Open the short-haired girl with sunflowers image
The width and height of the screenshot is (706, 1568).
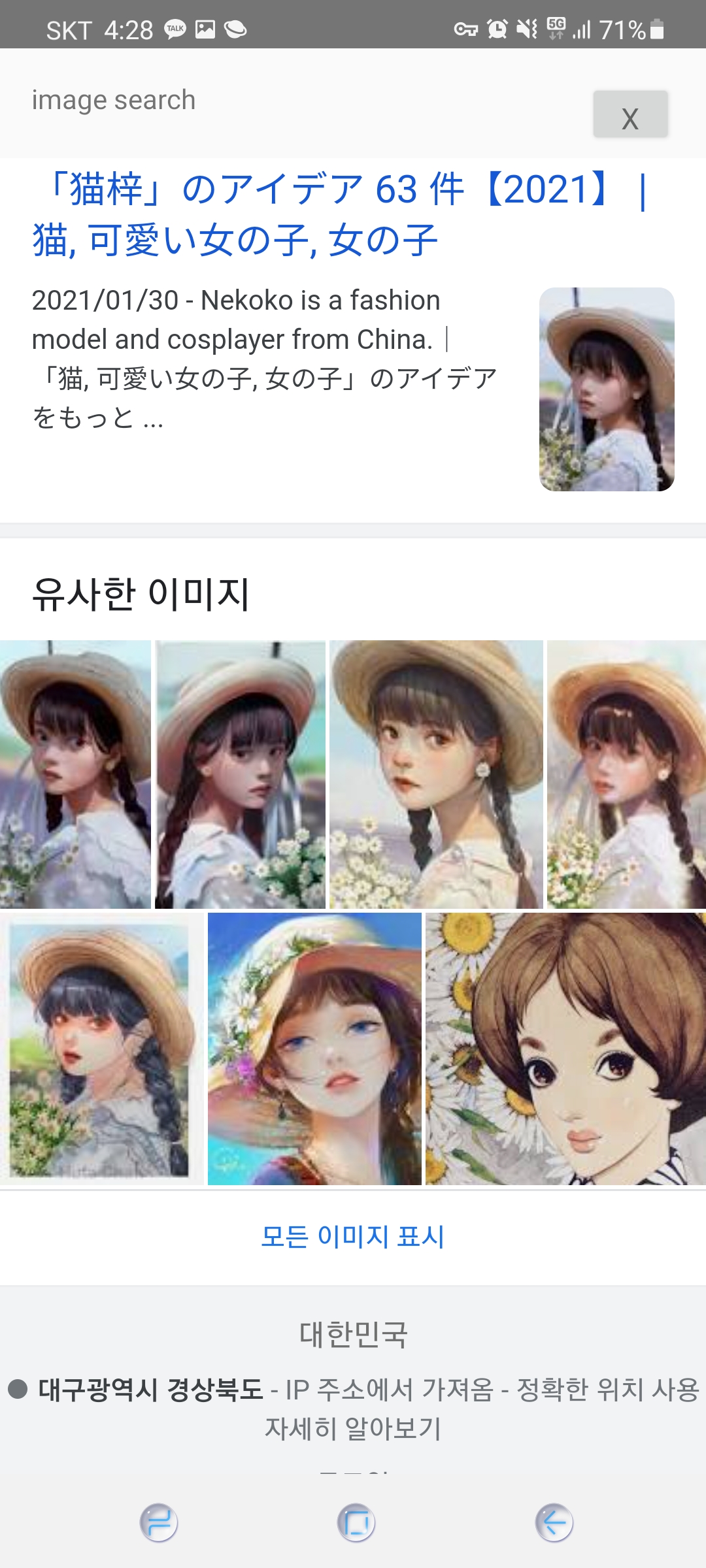565,1049
